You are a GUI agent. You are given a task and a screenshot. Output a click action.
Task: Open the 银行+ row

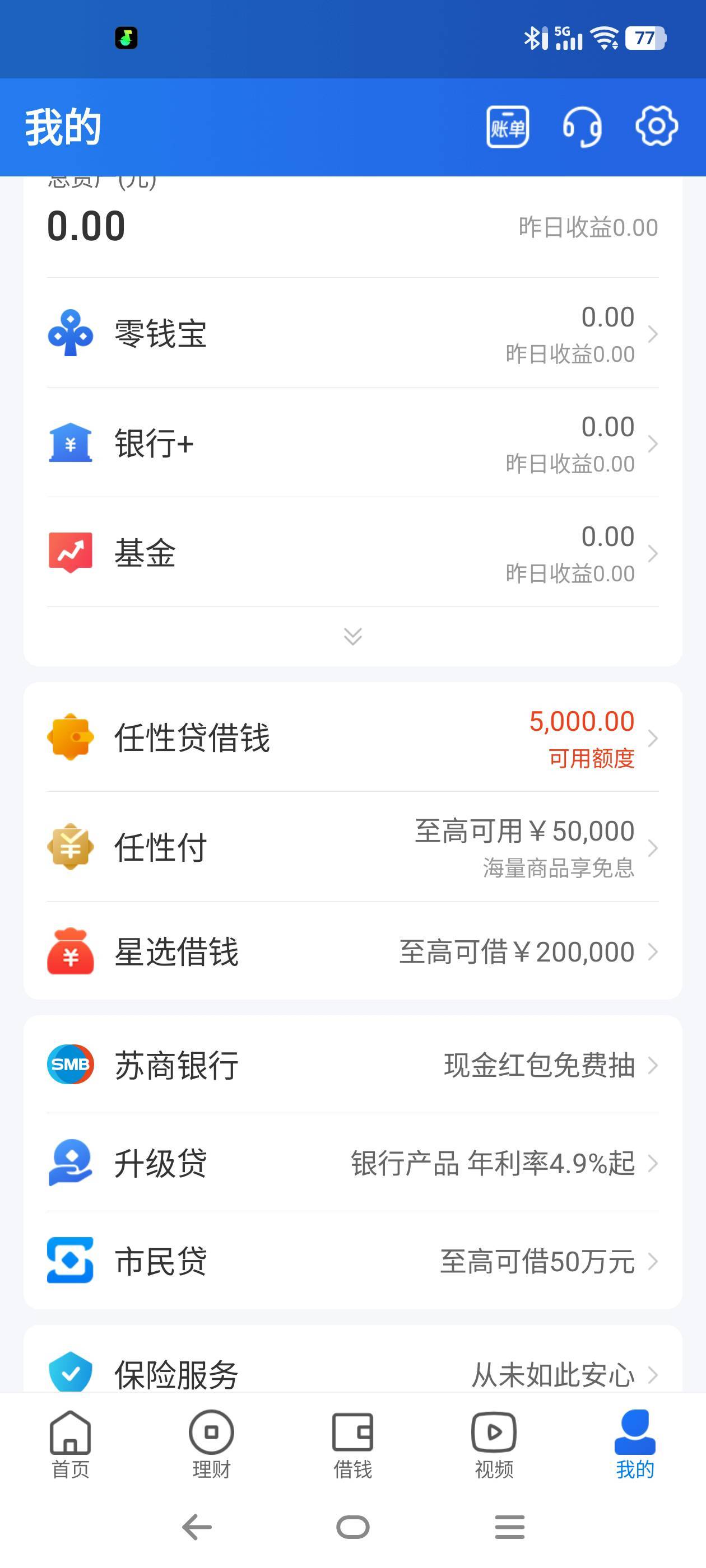pos(352,443)
